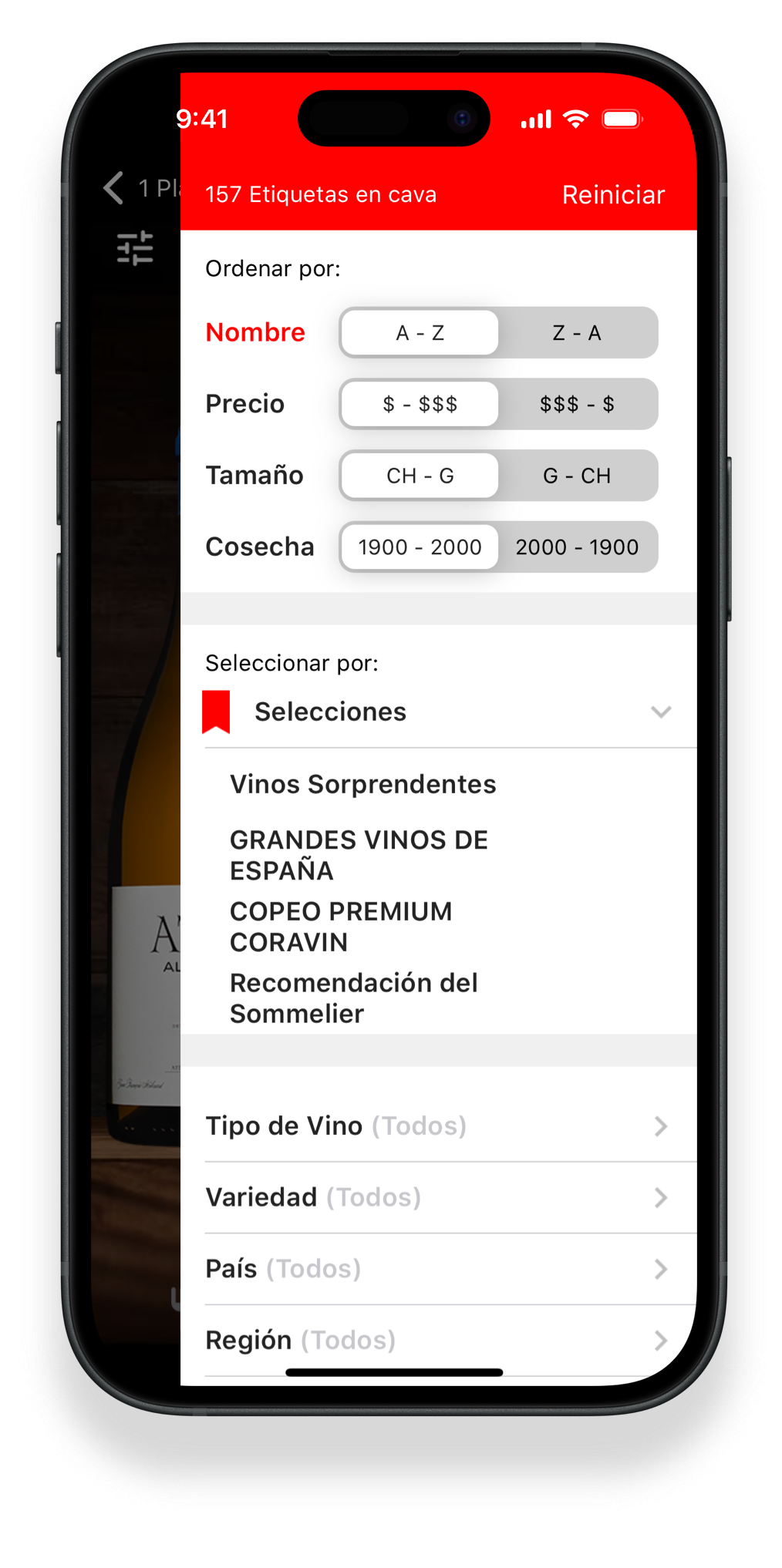Viewport: 782px width, 1568px height.
Task: Sort names A - Z
Action: click(x=420, y=333)
